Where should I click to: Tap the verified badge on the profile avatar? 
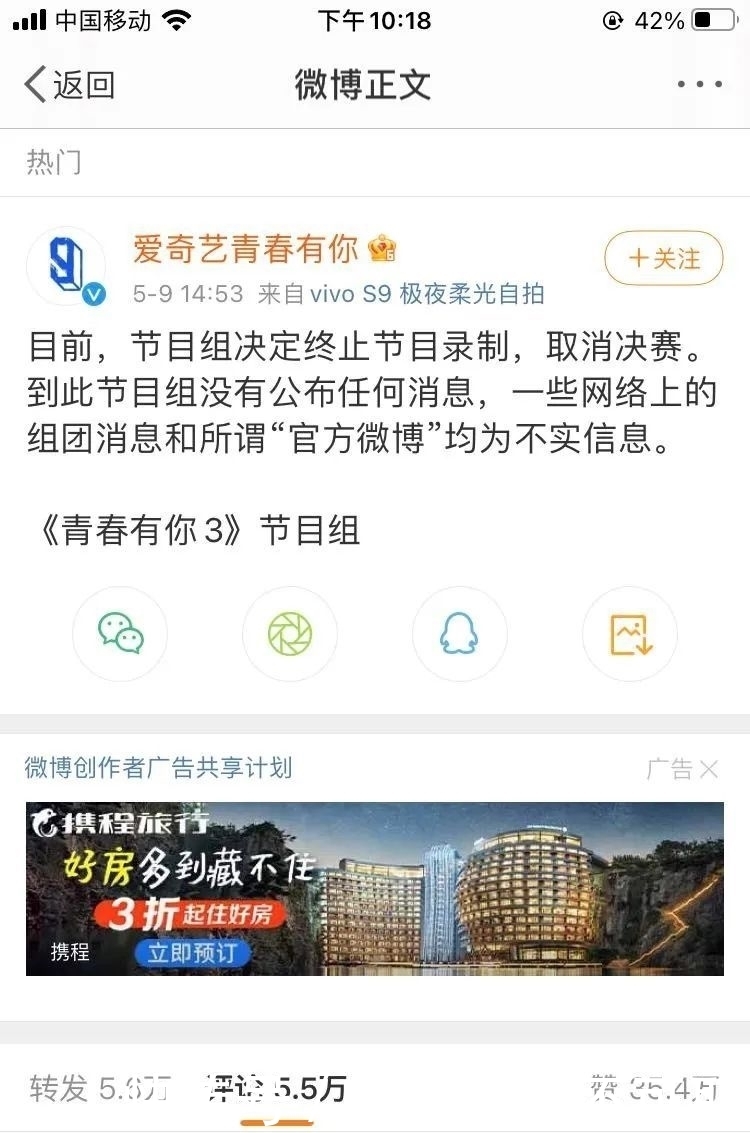[94, 293]
